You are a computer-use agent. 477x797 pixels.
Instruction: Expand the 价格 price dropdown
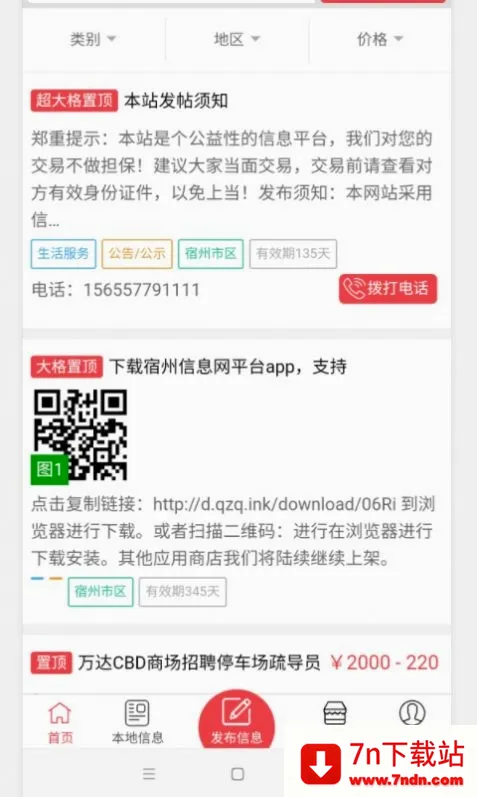click(x=380, y=39)
